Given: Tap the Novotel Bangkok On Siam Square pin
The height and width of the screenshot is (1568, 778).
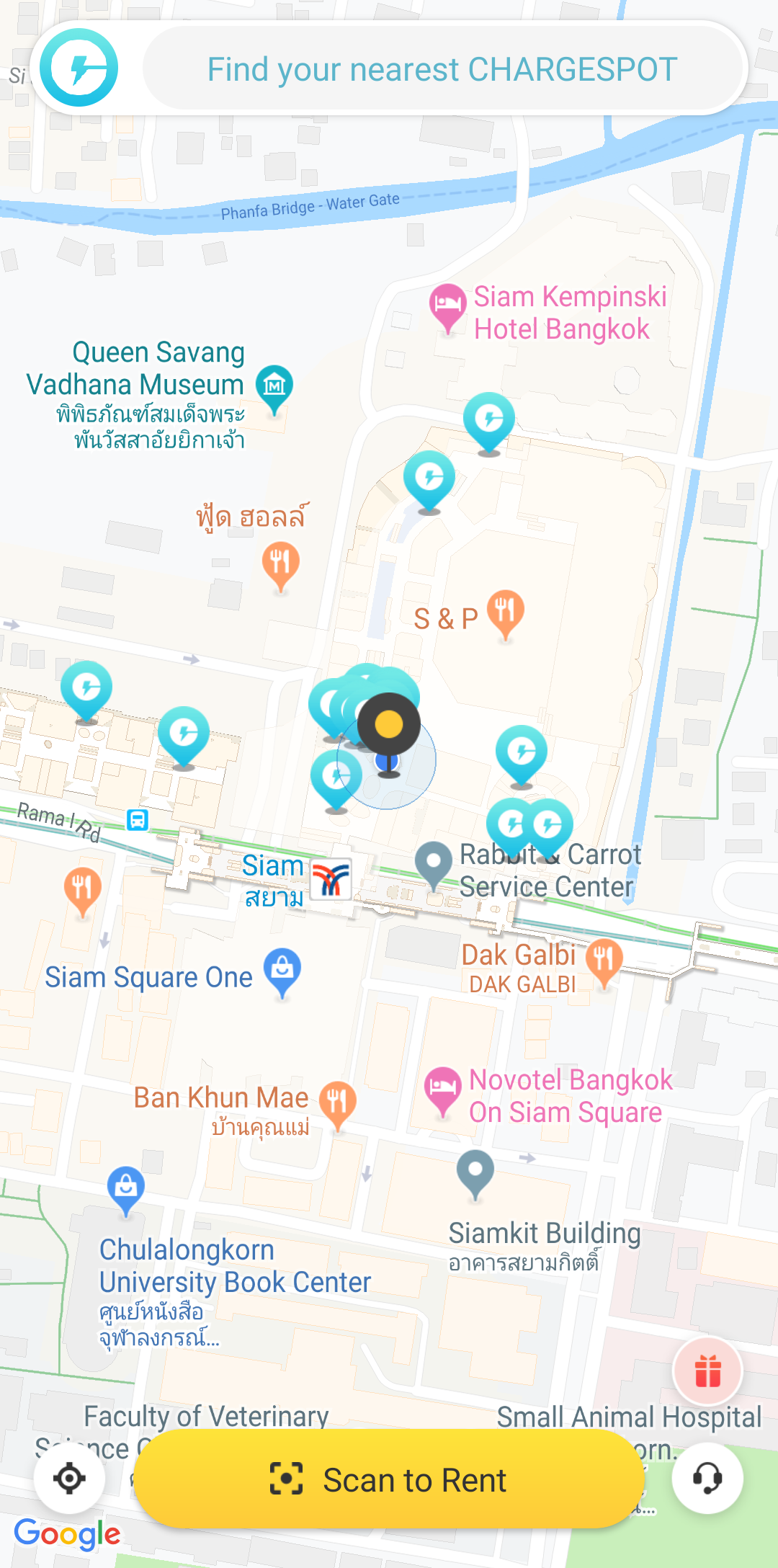Looking at the screenshot, I should 442,1088.
